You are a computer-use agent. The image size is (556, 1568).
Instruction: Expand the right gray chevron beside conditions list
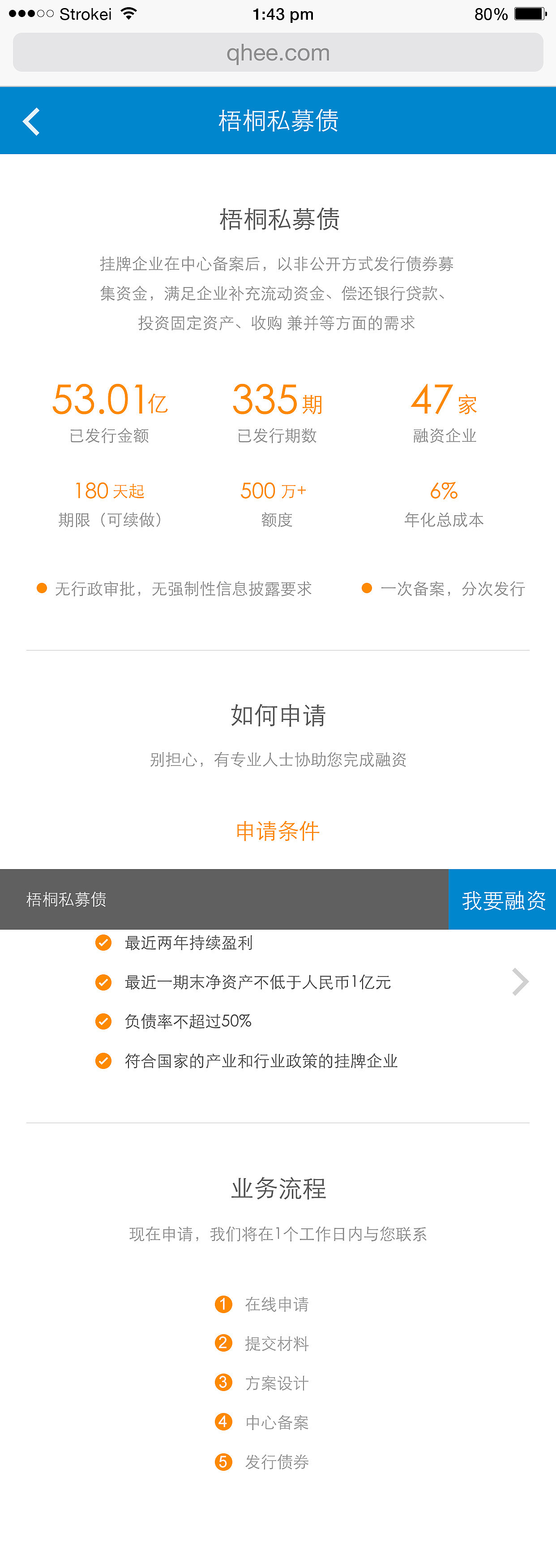click(x=520, y=982)
